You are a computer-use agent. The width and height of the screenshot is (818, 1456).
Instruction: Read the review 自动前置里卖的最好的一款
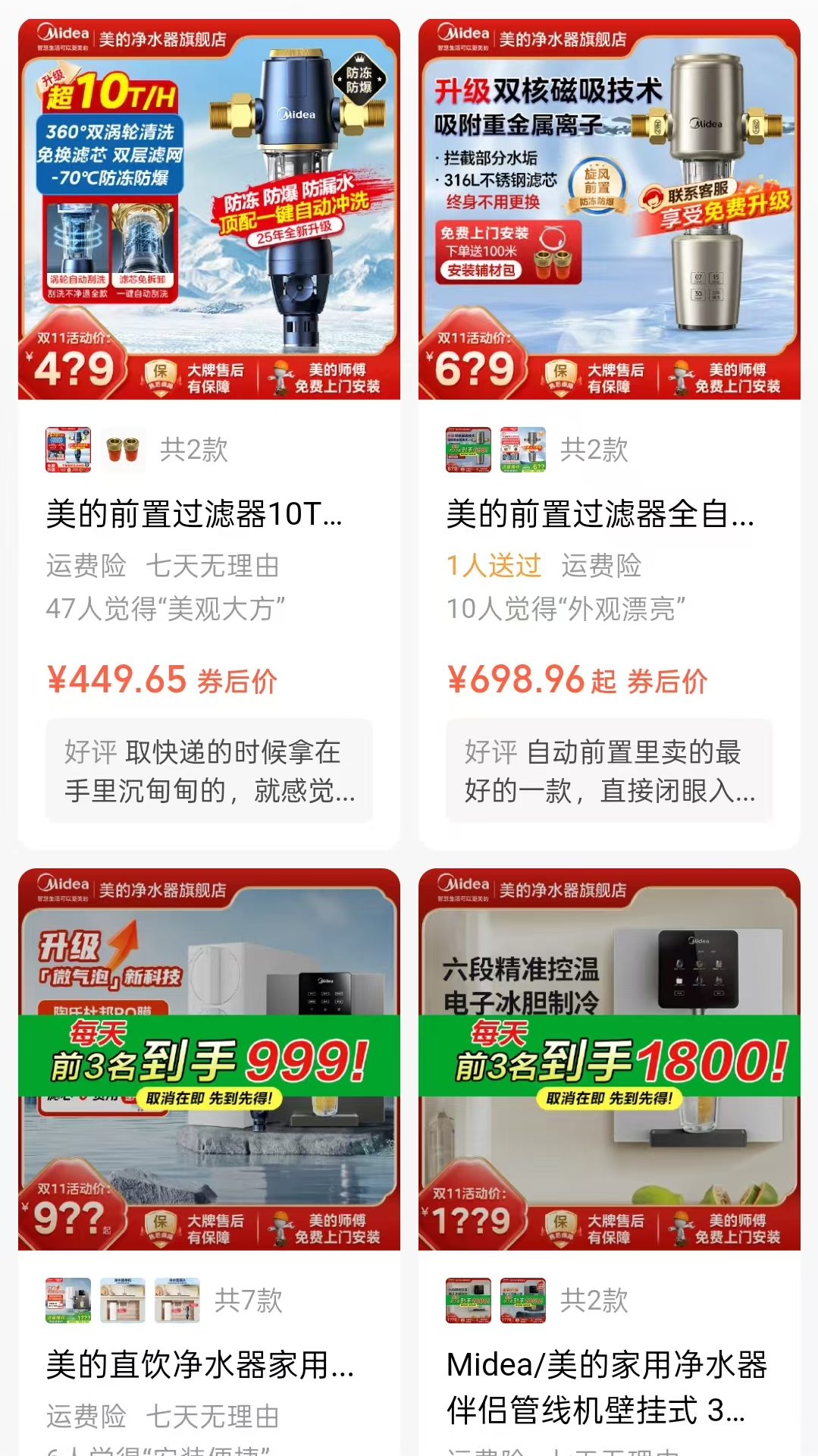click(x=610, y=770)
